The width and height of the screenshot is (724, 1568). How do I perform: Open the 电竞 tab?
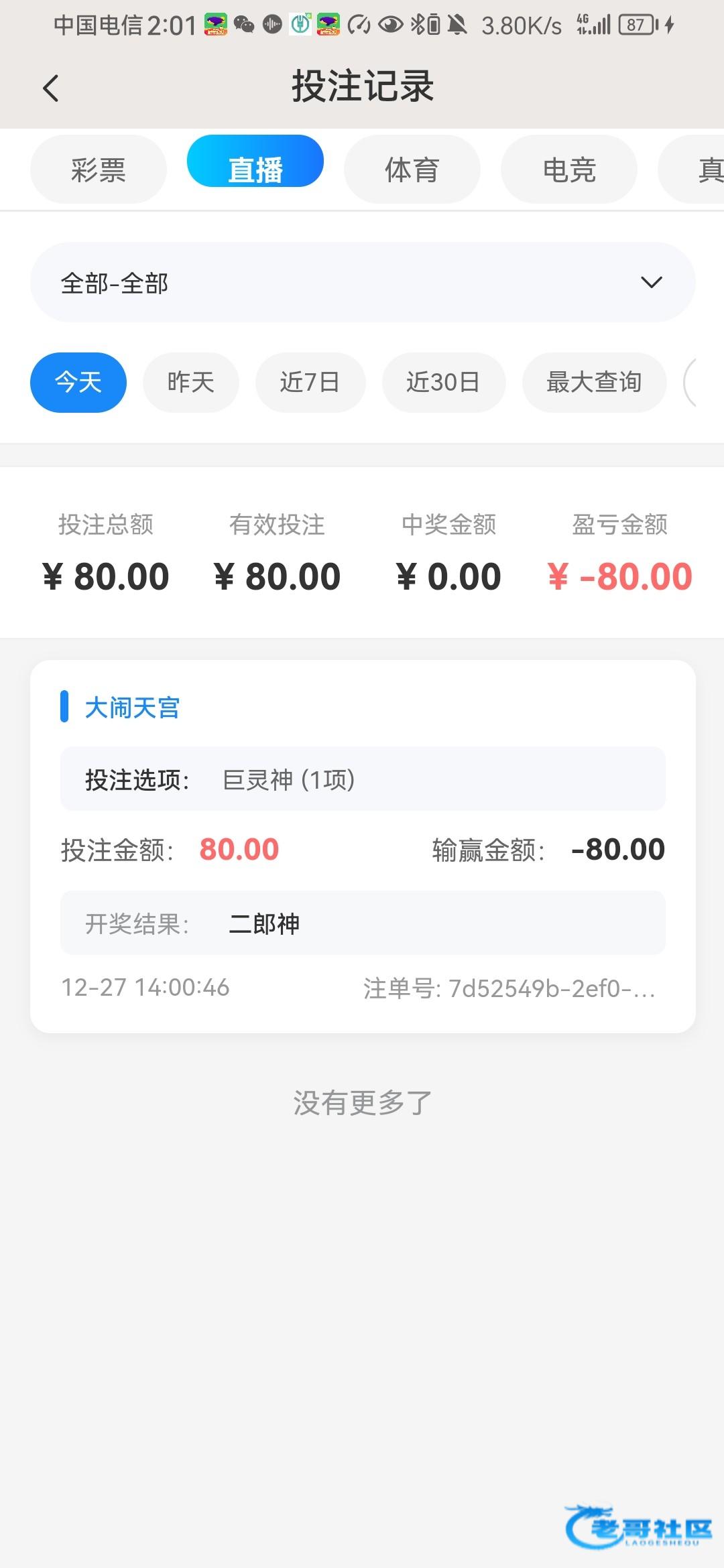(569, 170)
